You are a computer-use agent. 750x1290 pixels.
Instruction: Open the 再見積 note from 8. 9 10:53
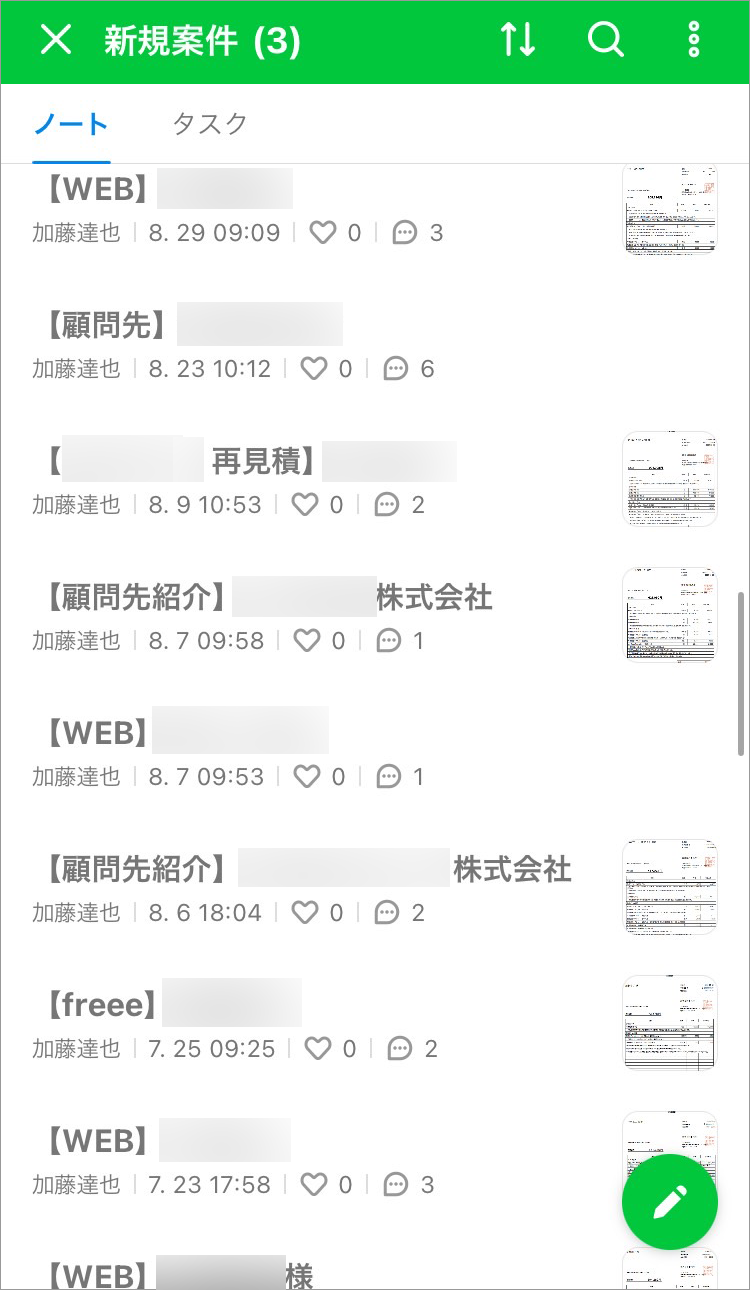tap(300, 462)
